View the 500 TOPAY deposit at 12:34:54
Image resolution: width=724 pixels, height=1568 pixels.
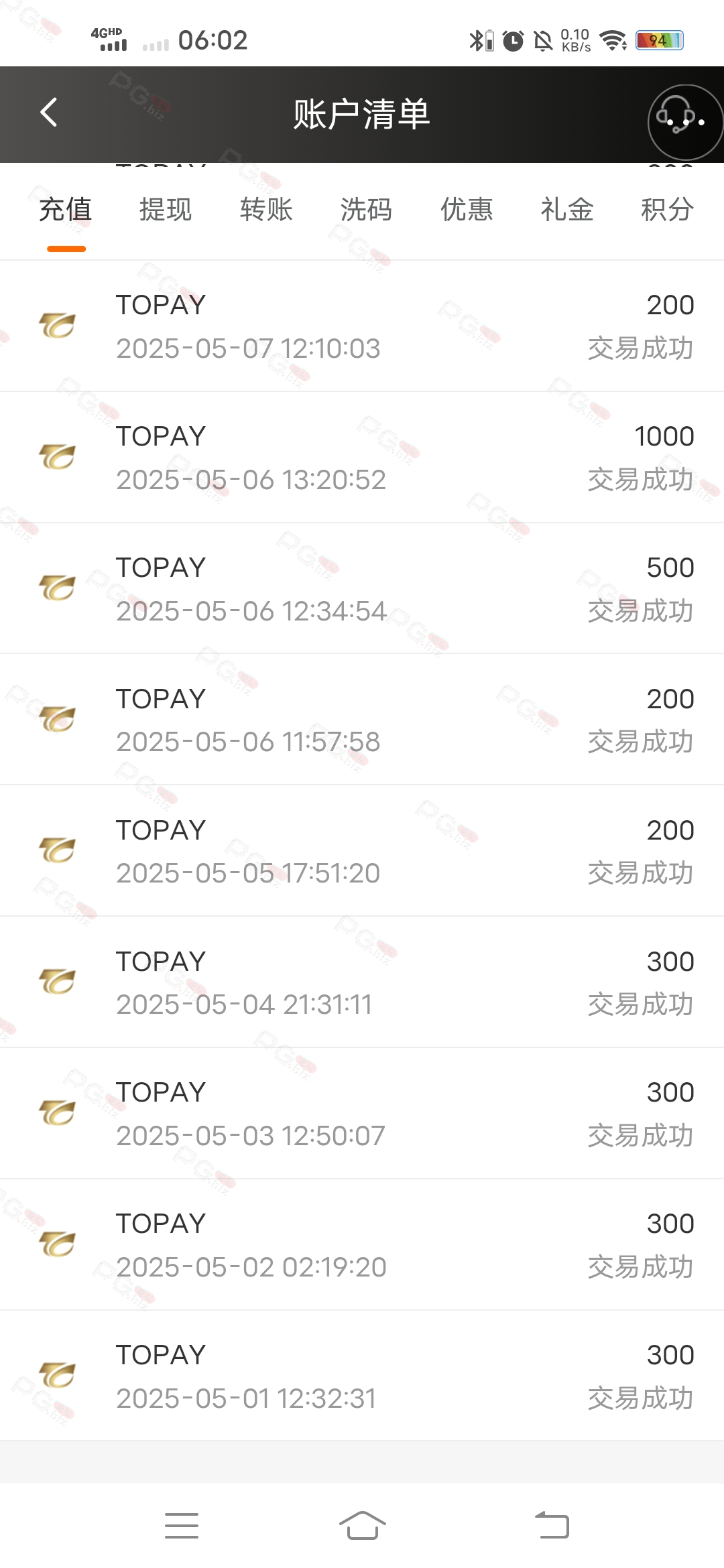[x=362, y=589]
